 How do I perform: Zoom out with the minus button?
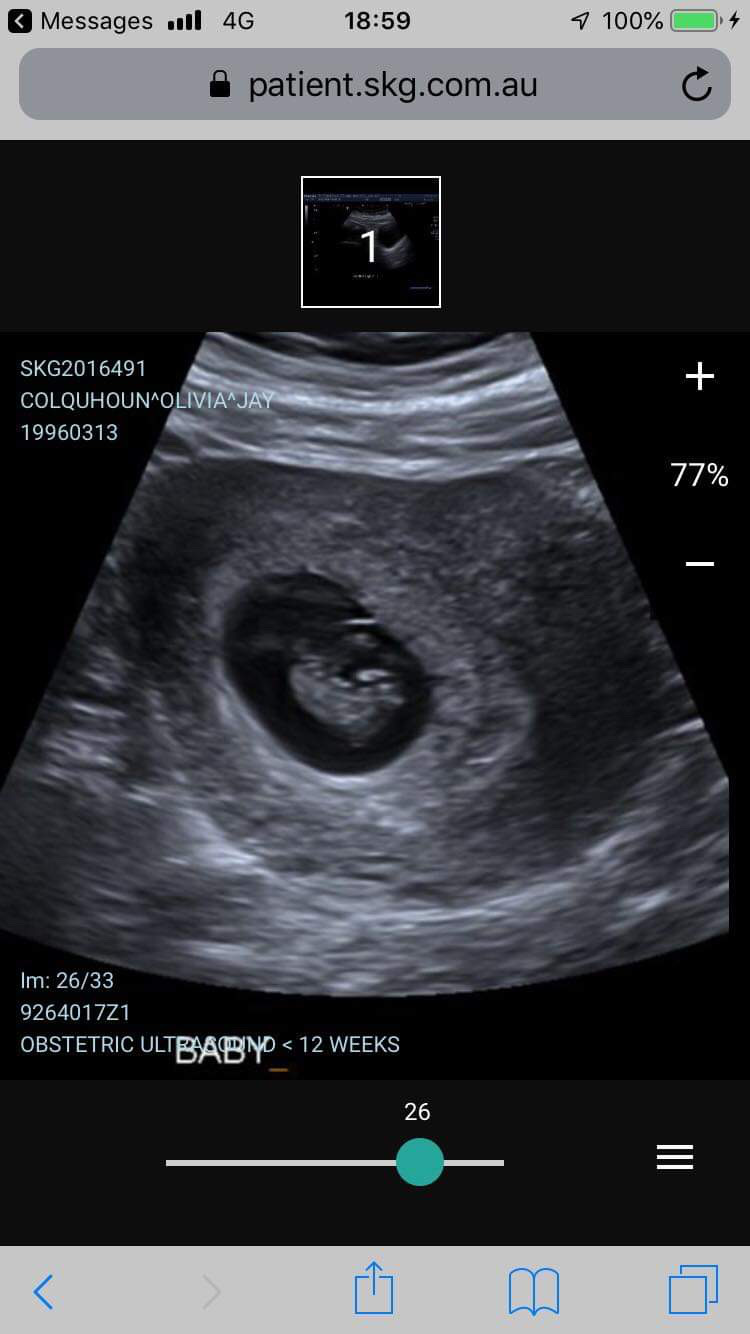point(700,565)
